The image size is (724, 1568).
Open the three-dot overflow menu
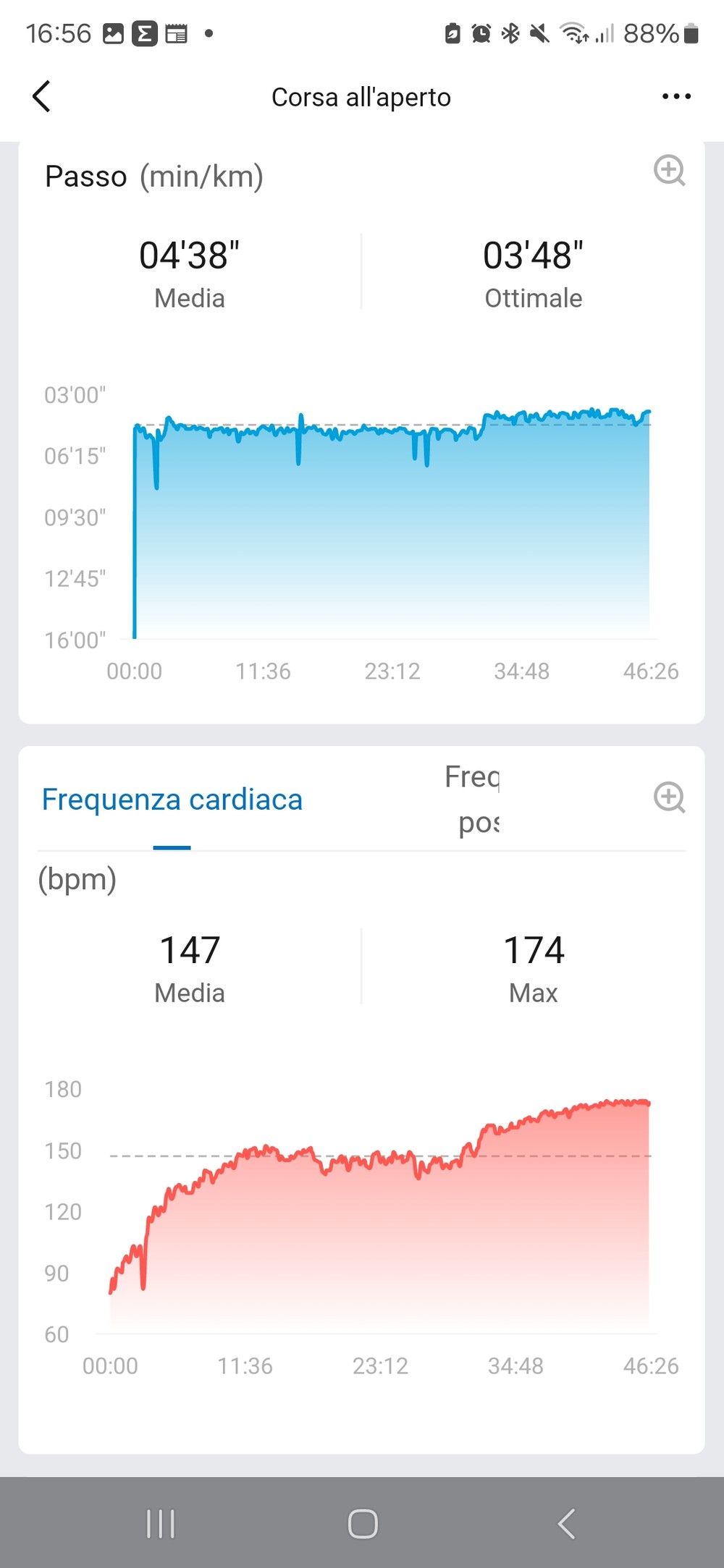click(676, 96)
